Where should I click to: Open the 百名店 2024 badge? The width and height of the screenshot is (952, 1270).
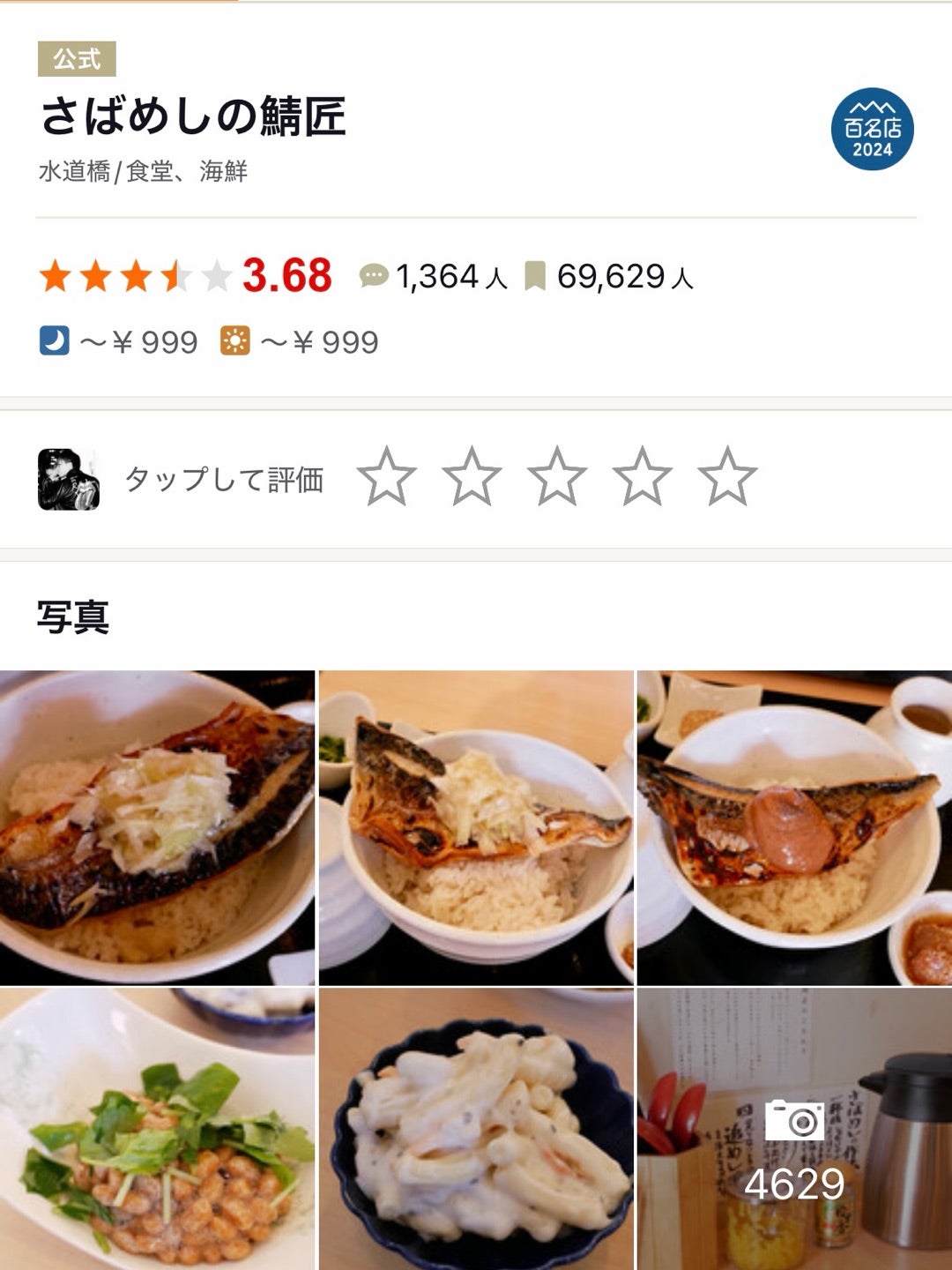coord(872,130)
